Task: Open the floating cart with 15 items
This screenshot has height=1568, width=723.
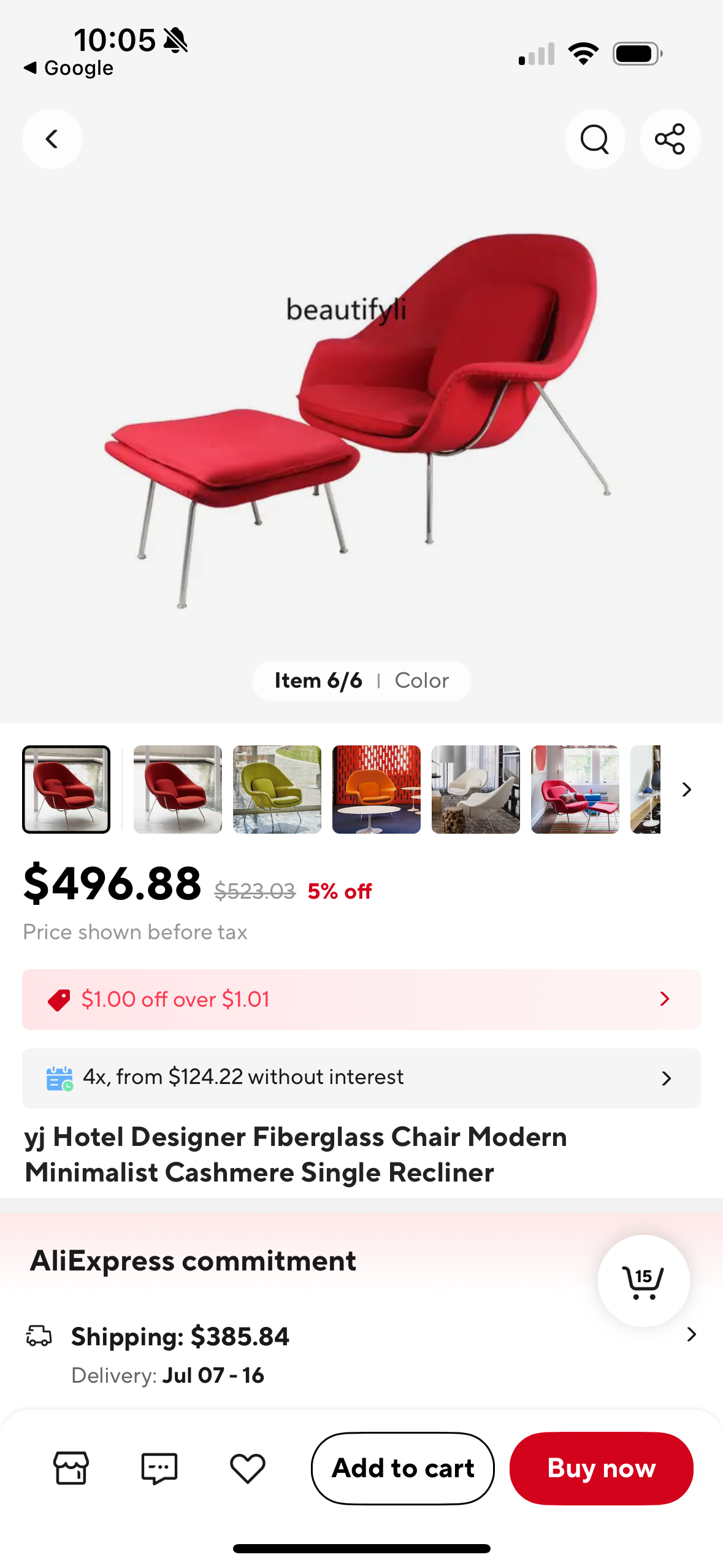Action: (x=643, y=1281)
